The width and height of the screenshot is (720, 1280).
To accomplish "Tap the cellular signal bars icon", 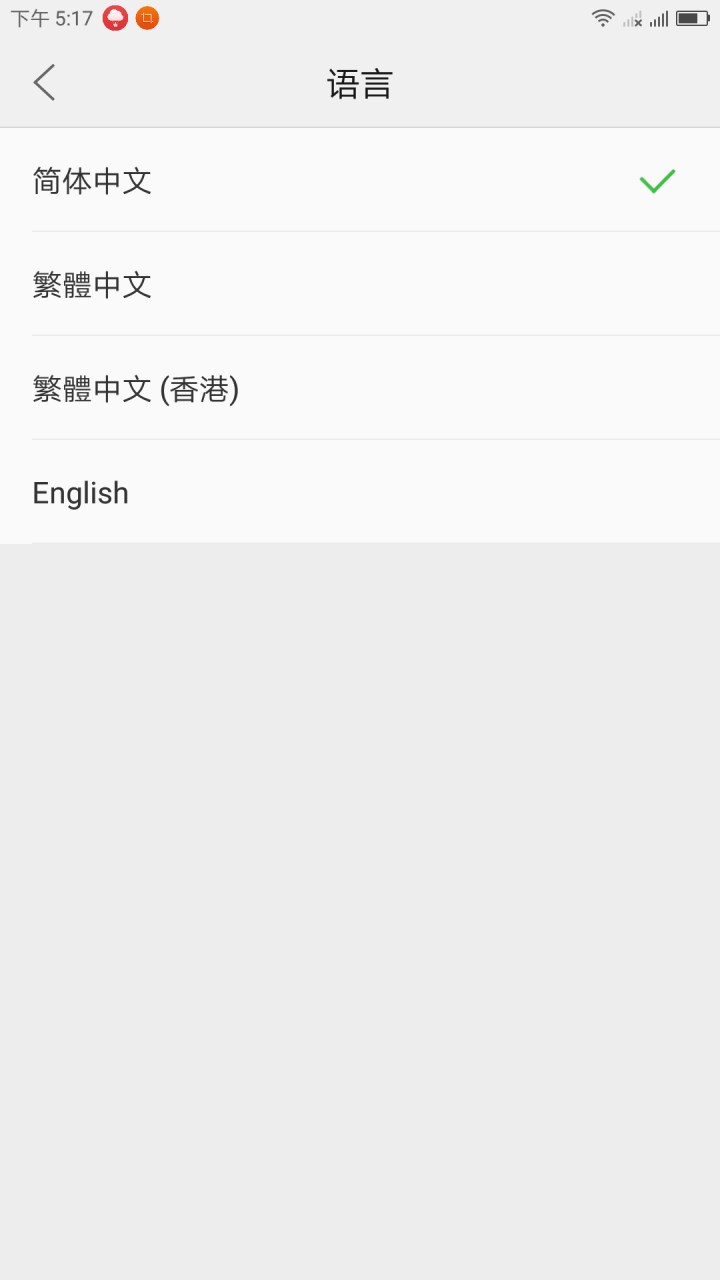I will [660, 17].
